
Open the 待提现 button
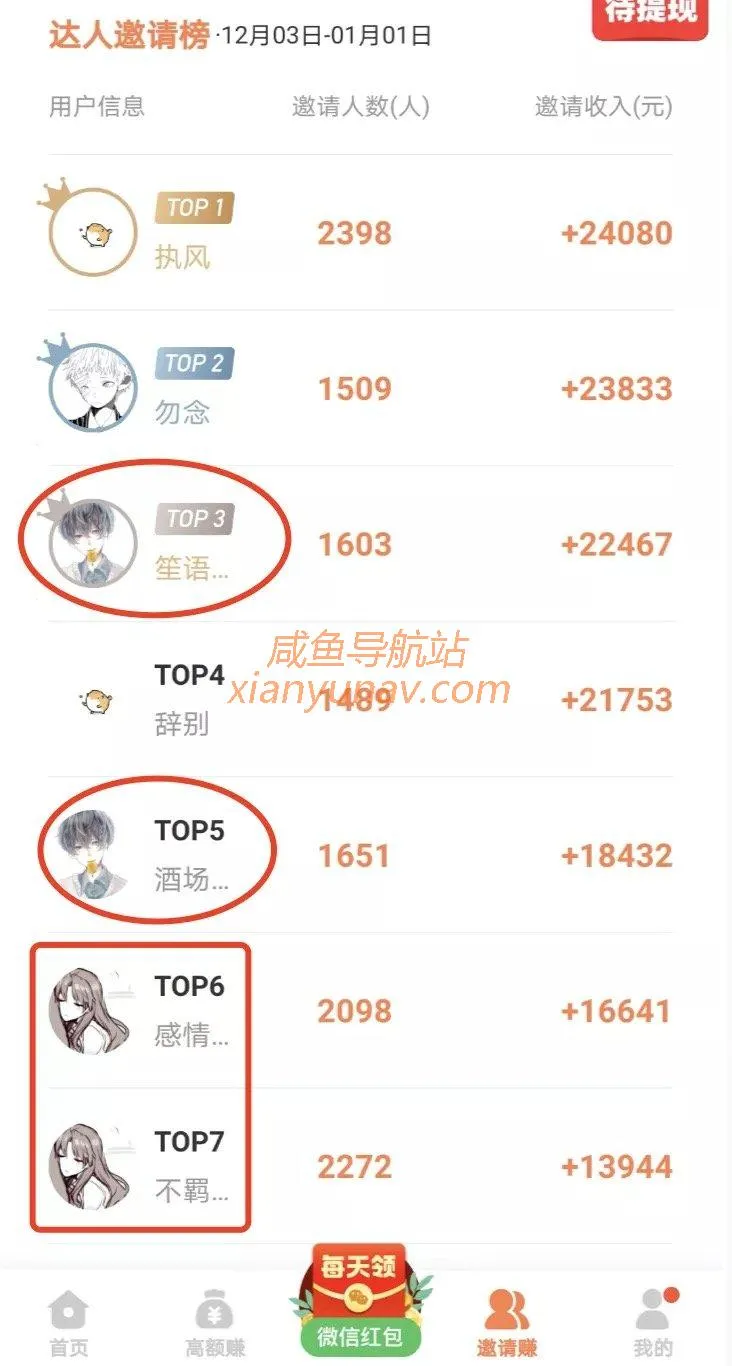[650, 15]
